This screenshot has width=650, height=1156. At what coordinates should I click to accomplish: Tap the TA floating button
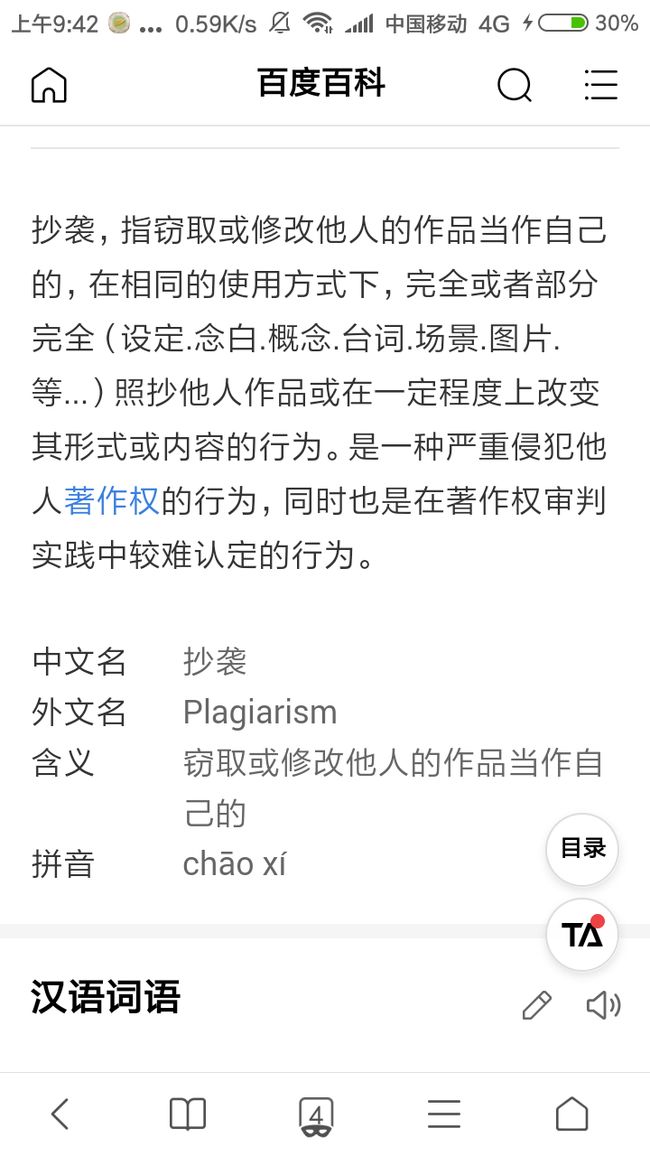point(582,934)
